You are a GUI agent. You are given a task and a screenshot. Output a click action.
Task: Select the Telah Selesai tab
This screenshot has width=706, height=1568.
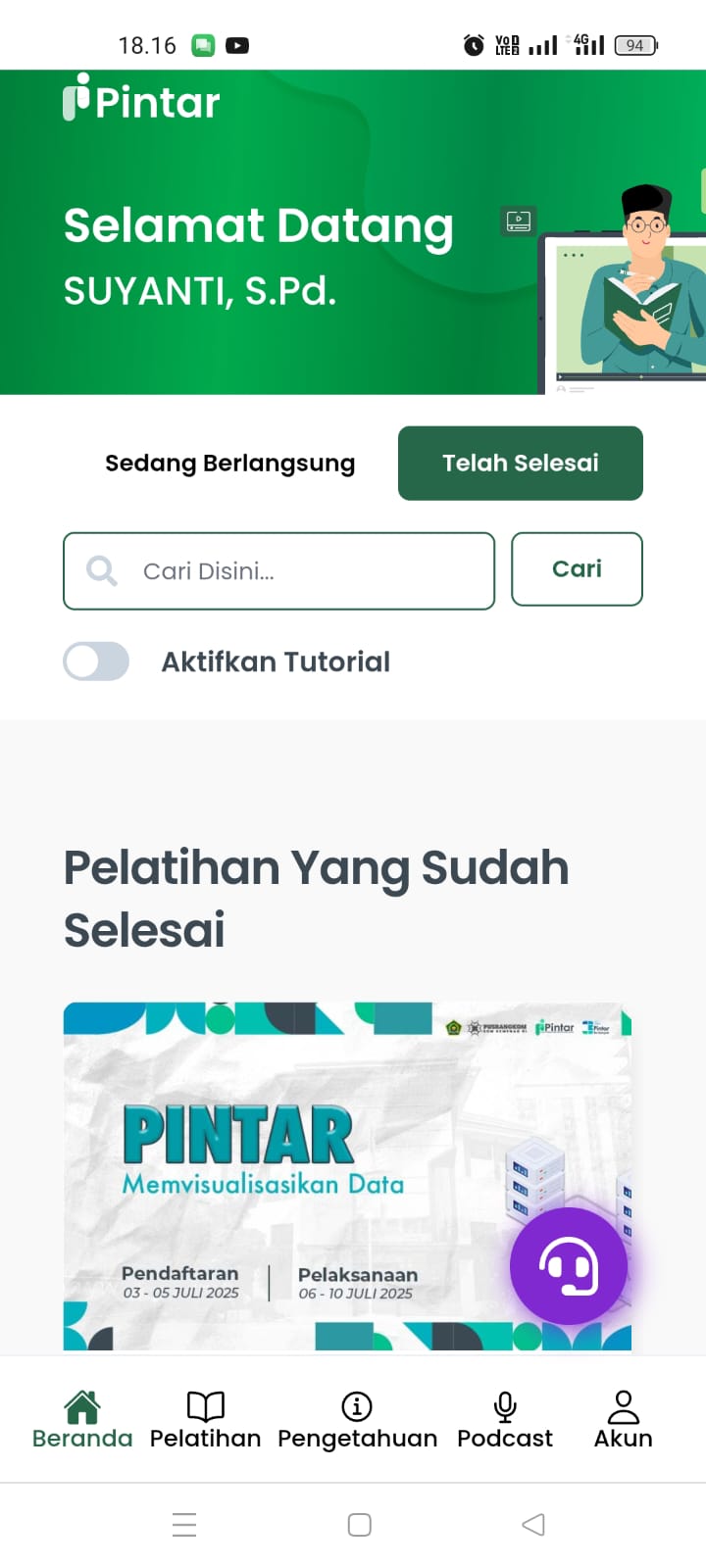click(x=520, y=464)
